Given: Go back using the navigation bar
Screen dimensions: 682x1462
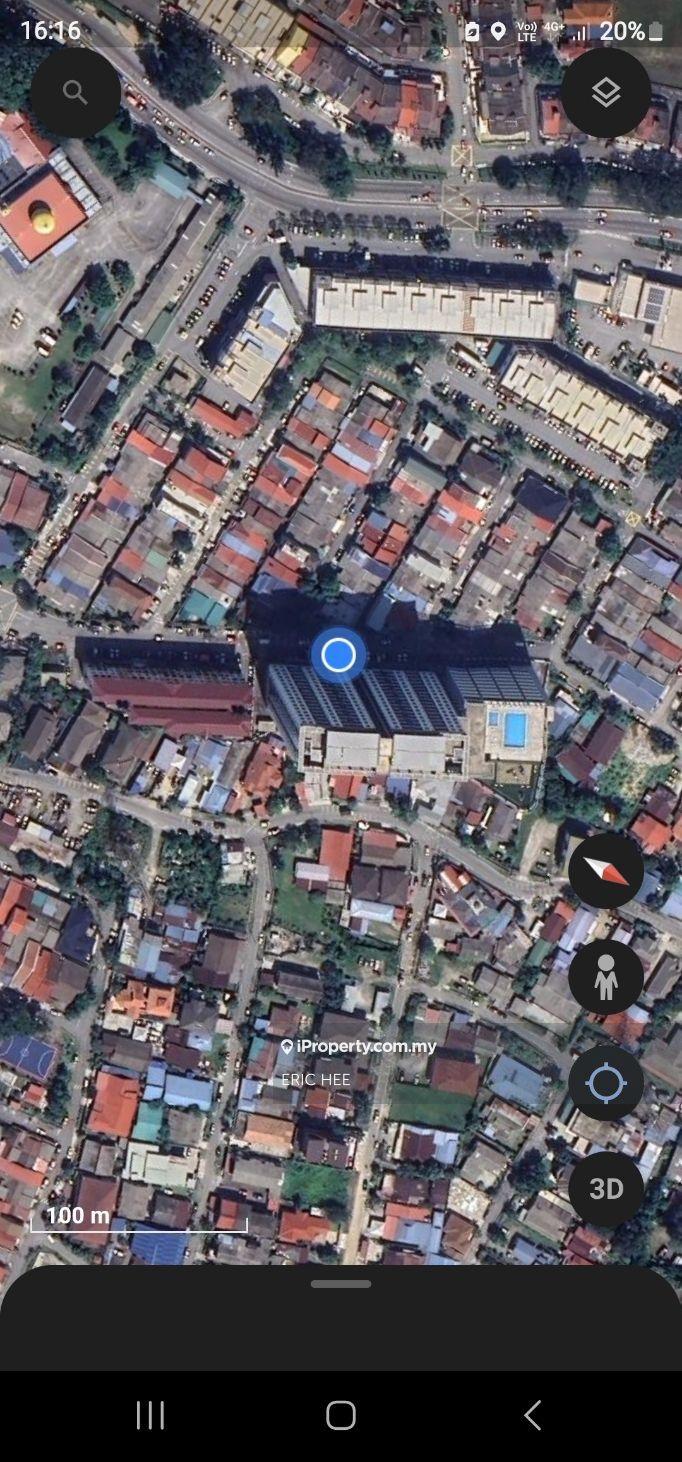Looking at the screenshot, I should 532,1415.
